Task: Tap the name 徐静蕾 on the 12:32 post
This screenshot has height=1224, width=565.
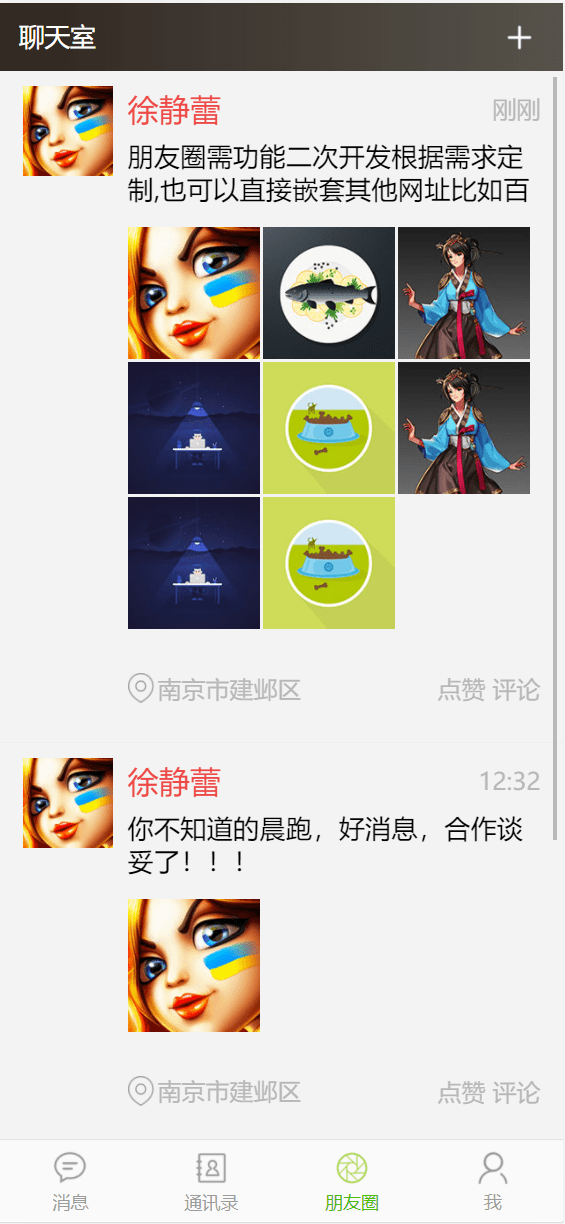Action: coord(174,782)
